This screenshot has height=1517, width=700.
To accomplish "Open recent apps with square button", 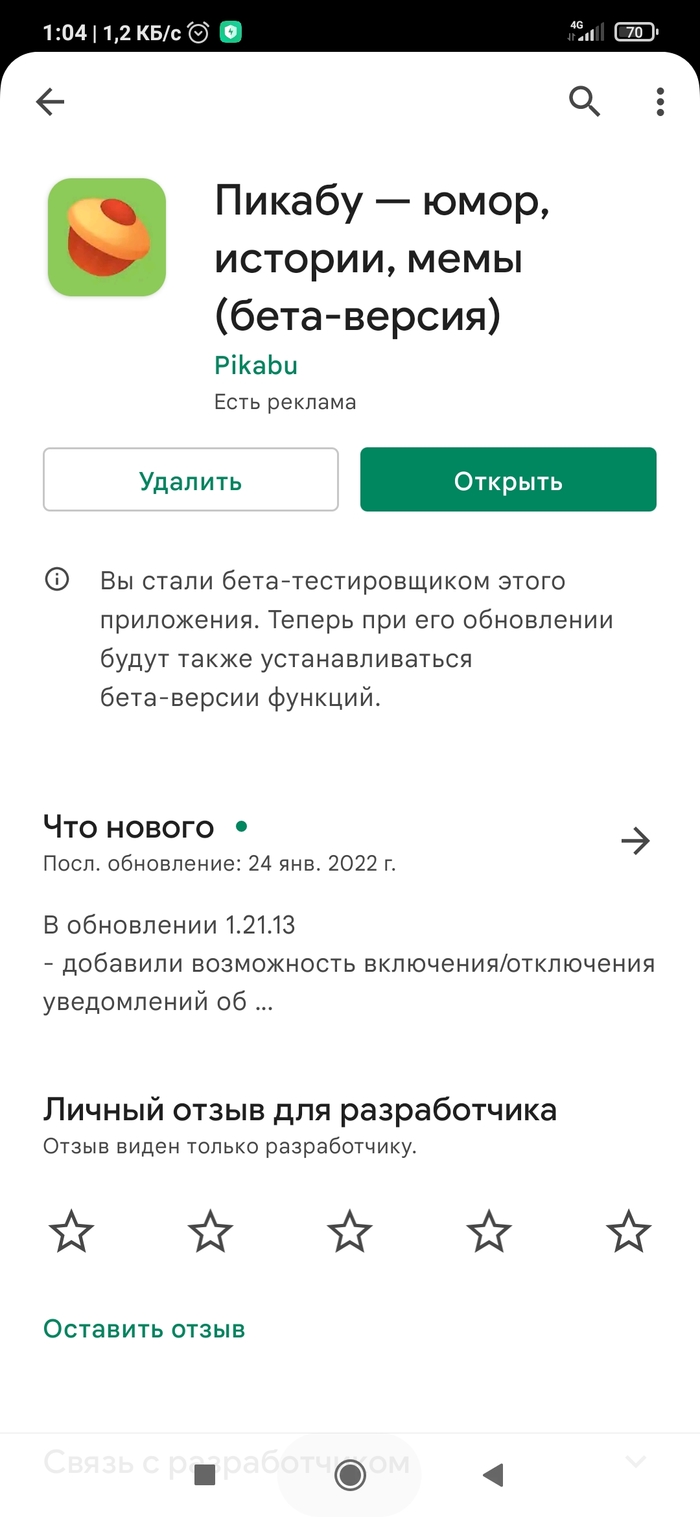I will coord(205,1475).
